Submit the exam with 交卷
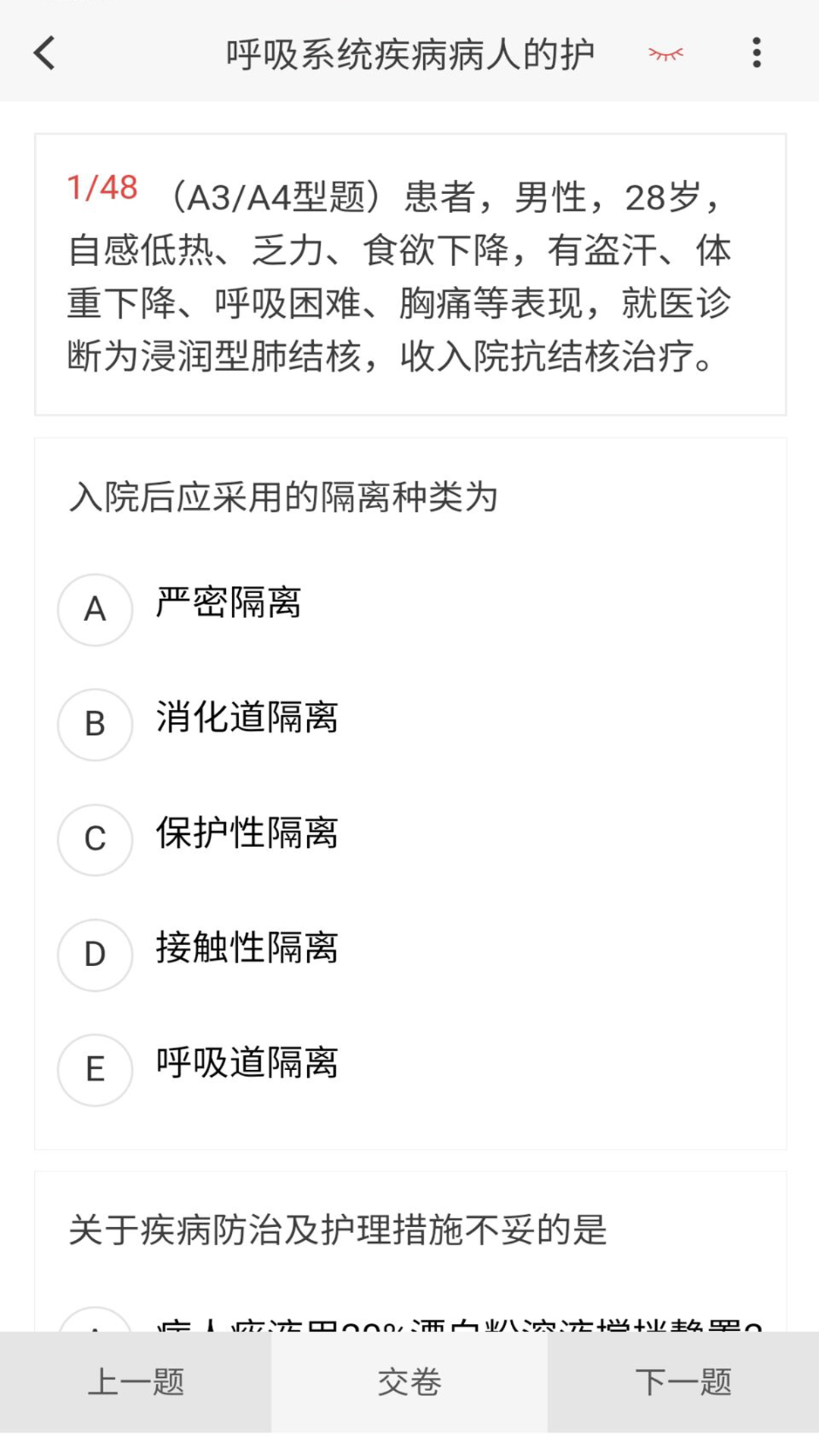Screen dimensions: 819x1456 (x=409, y=1382)
